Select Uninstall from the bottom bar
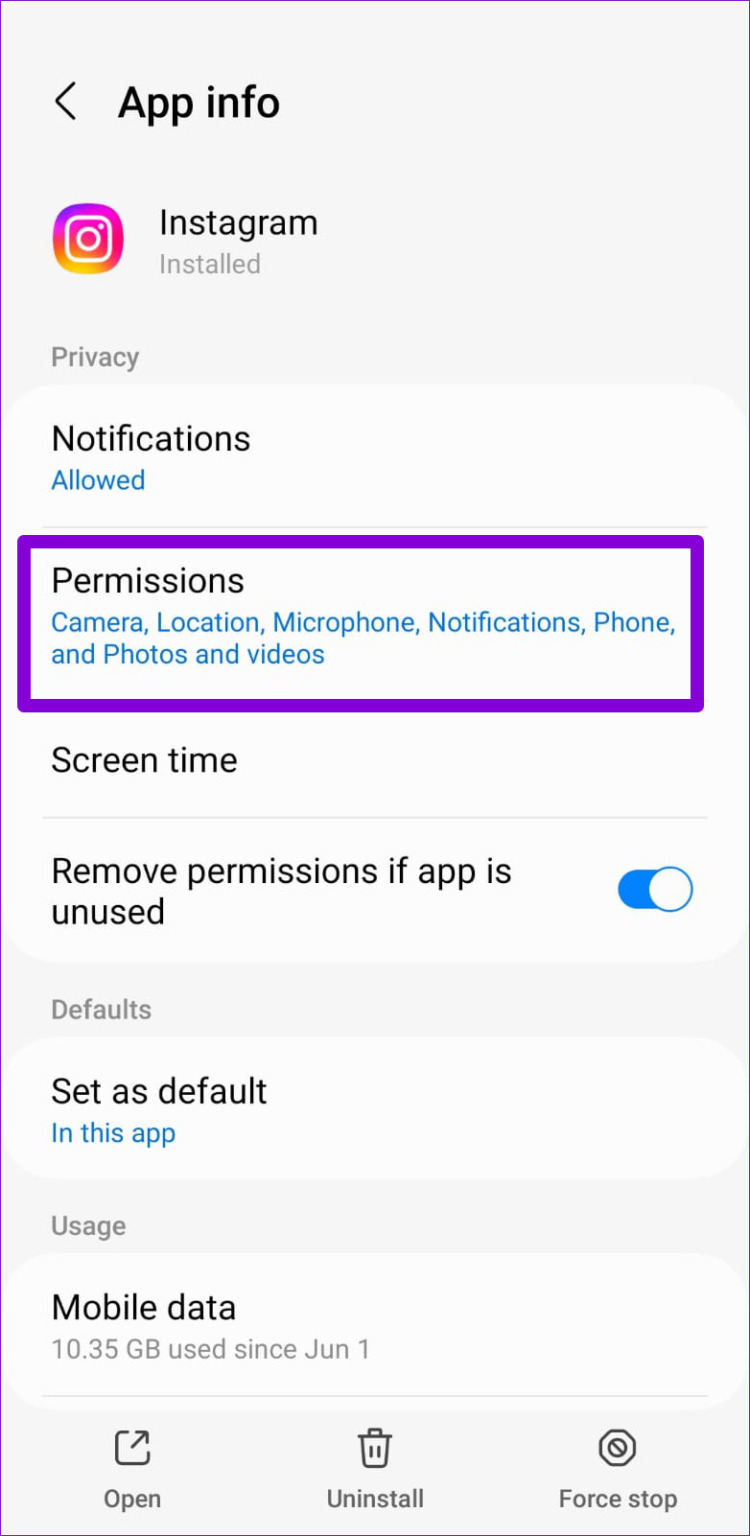 point(374,1470)
